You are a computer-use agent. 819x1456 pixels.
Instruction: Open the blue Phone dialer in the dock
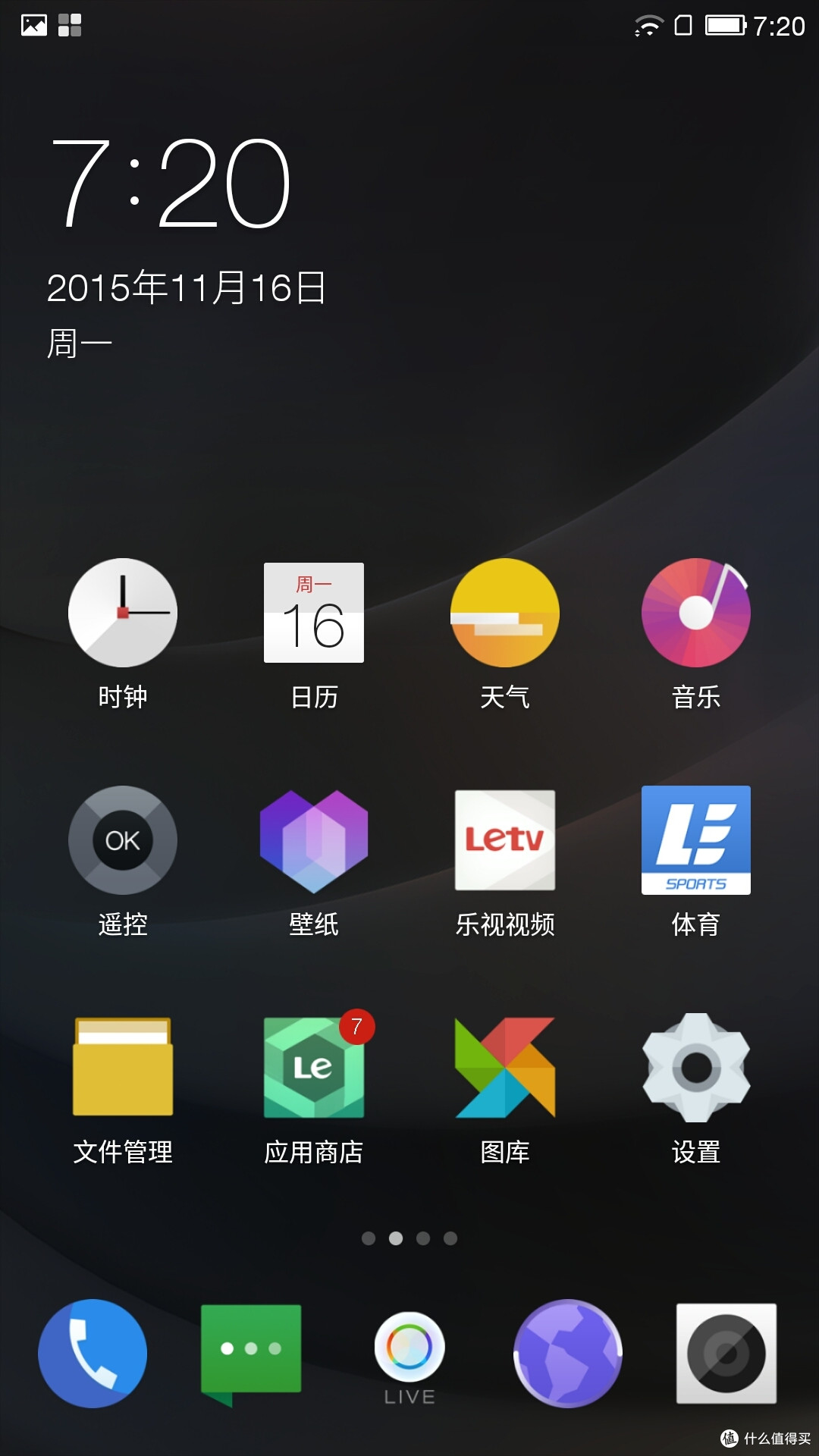point(93,1353)
